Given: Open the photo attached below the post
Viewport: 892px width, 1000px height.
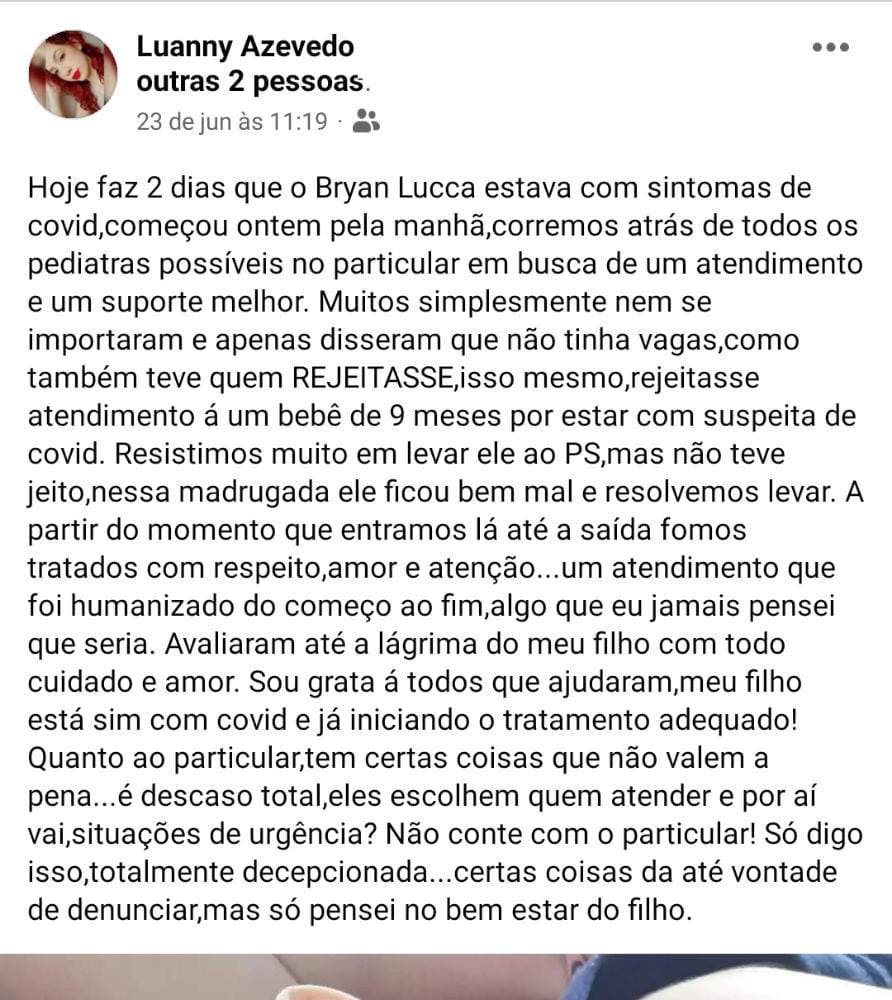Looking at the screenshot, I should click(446, 977).
